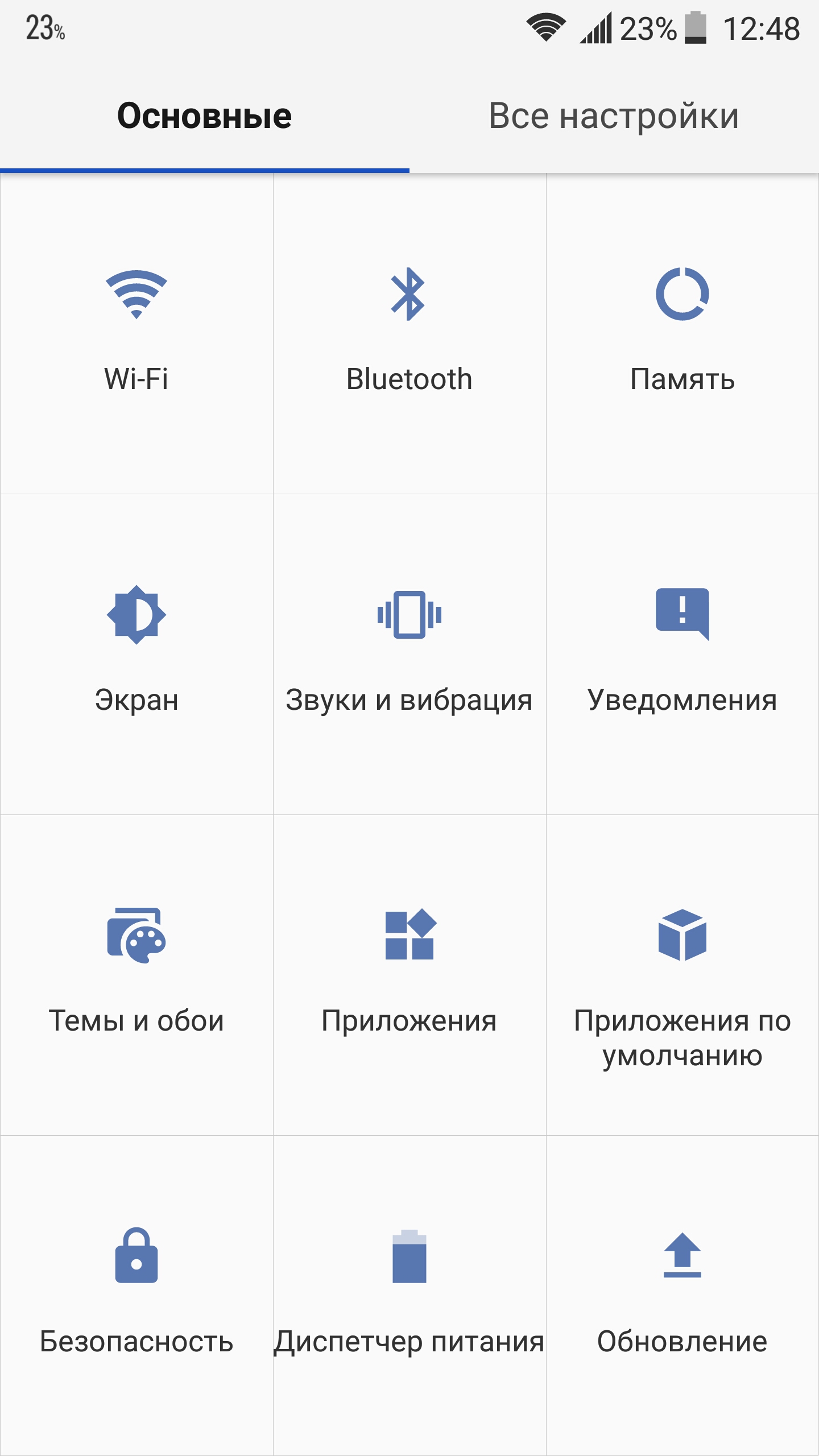The image size is (819, 1456).
Task: Open the Память storage tile
Action: [682, 334]
